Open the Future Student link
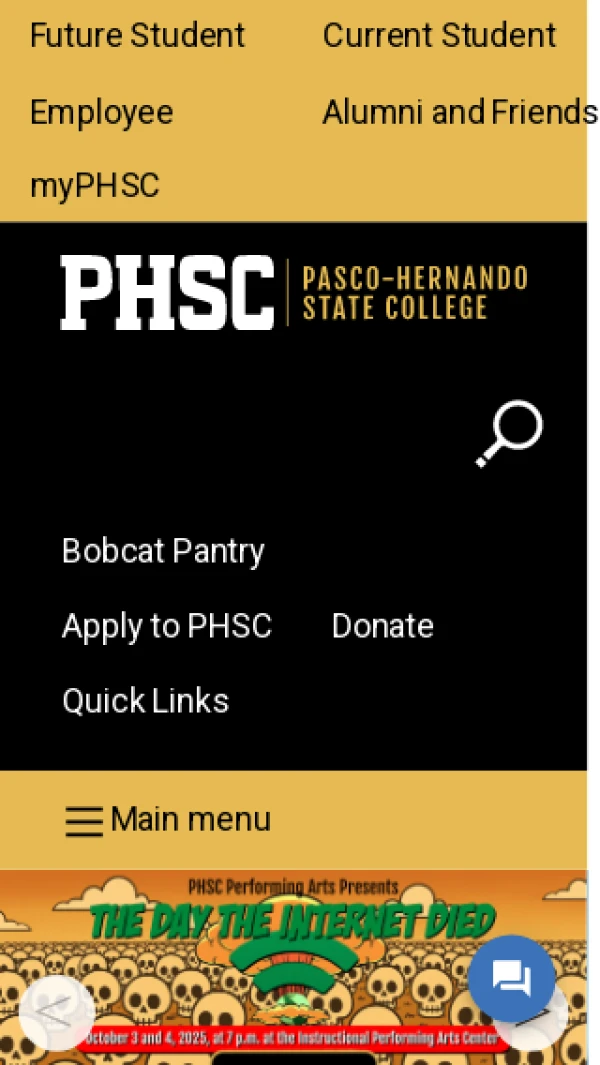 (x=137, y=36)
